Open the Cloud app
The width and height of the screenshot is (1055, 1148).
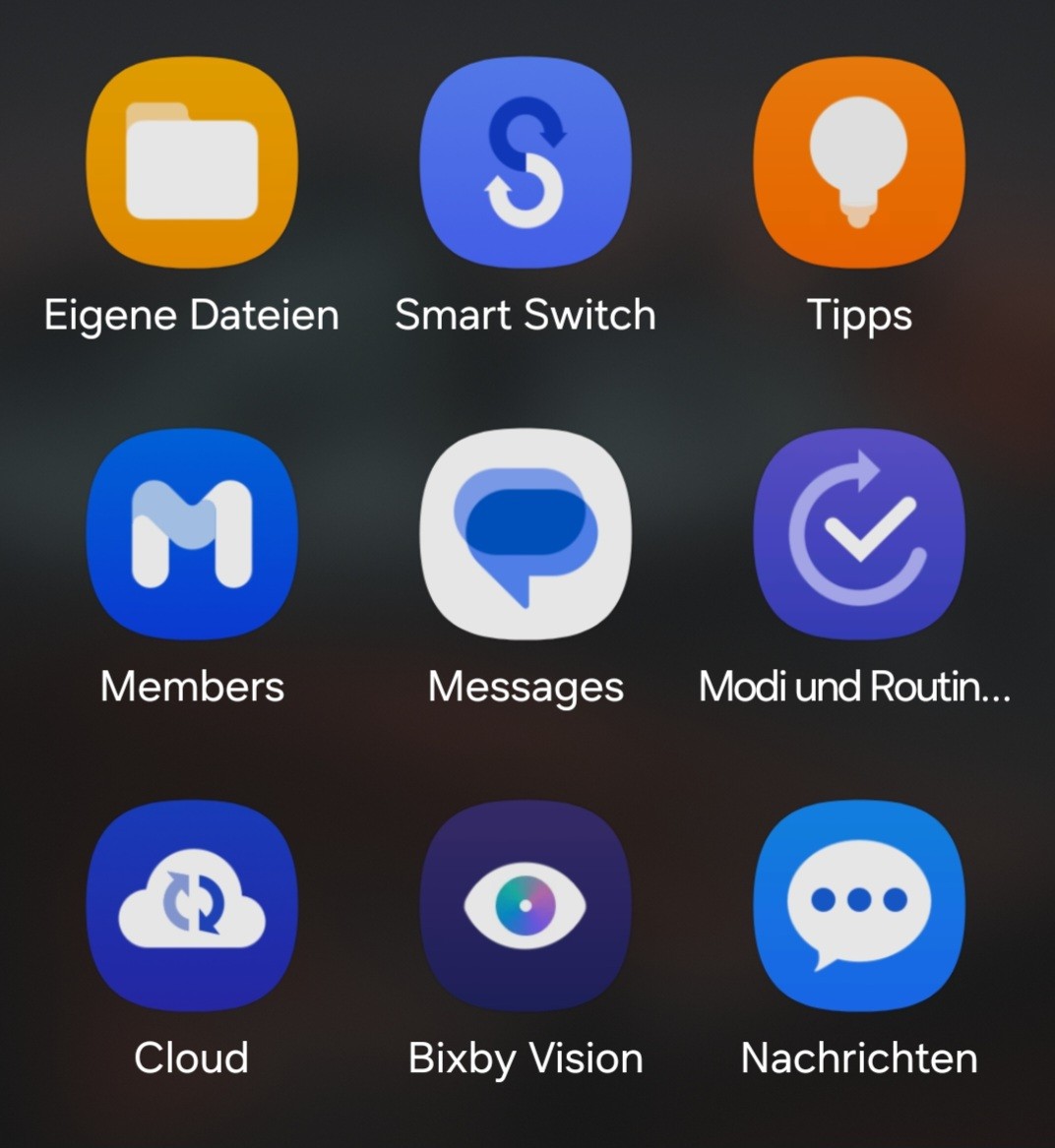tap(192, 906)
